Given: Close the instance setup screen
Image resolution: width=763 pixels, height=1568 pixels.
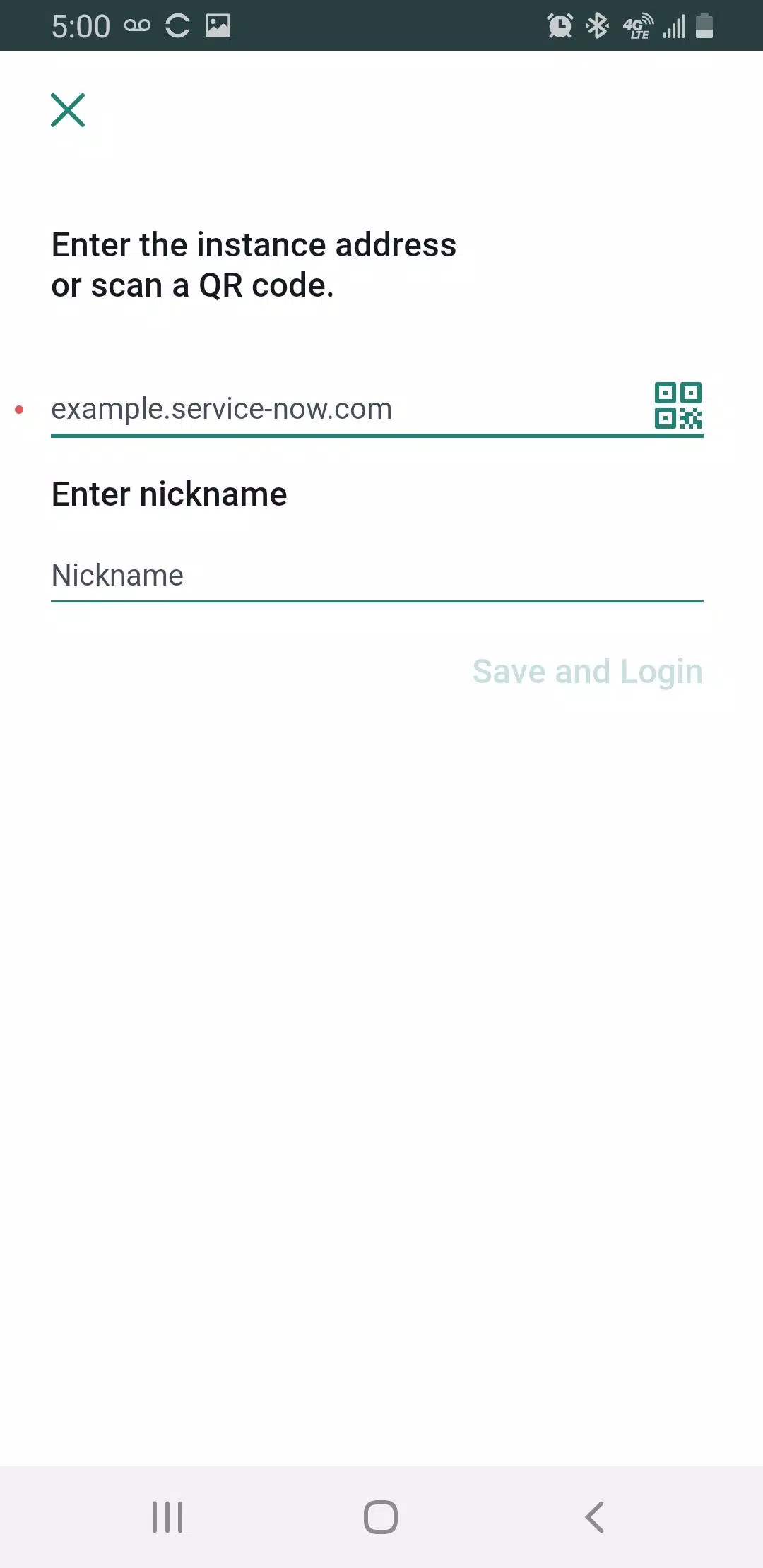Looking at the screenshot, I should (x=68, y=110).
